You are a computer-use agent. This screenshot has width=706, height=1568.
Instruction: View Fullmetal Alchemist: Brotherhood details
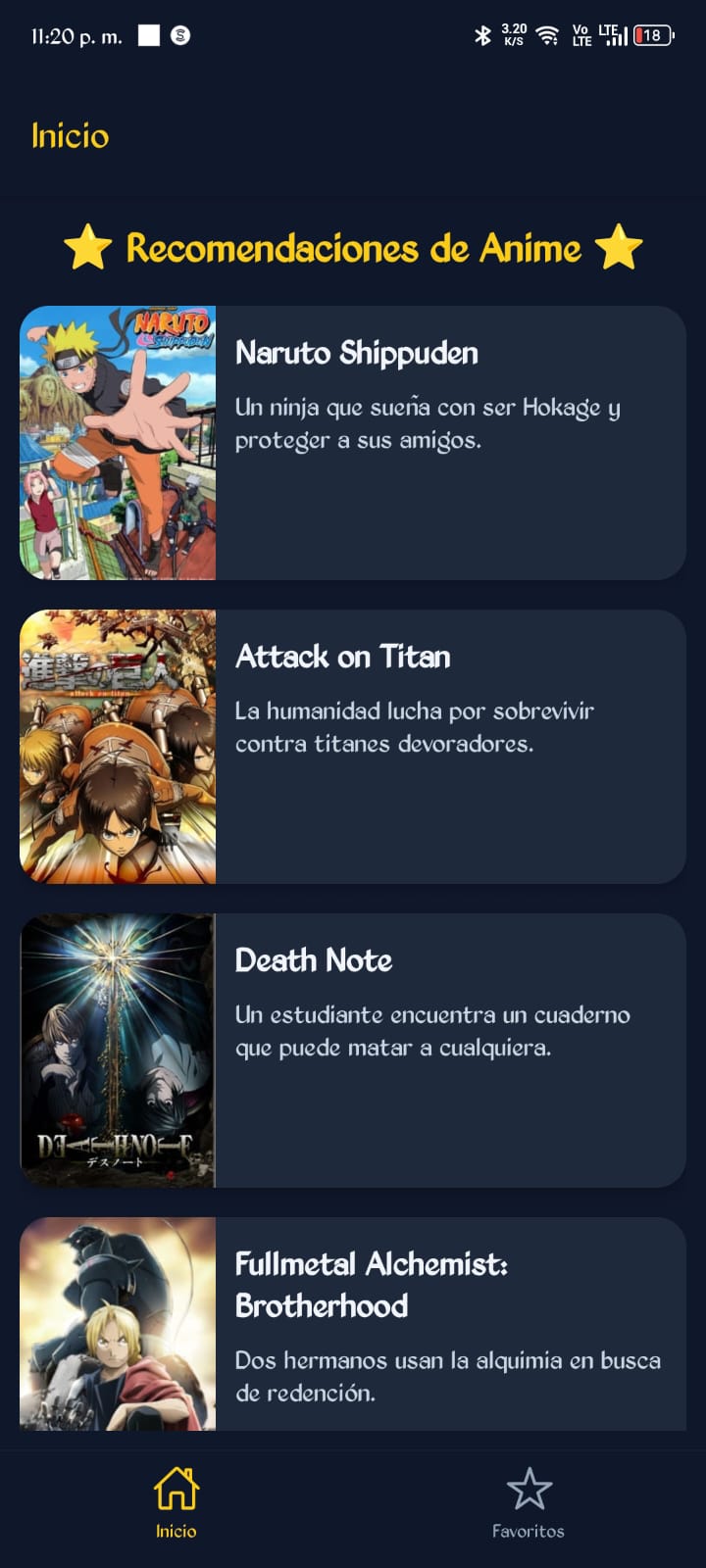pyautogui.click(x=353, y=1325)
